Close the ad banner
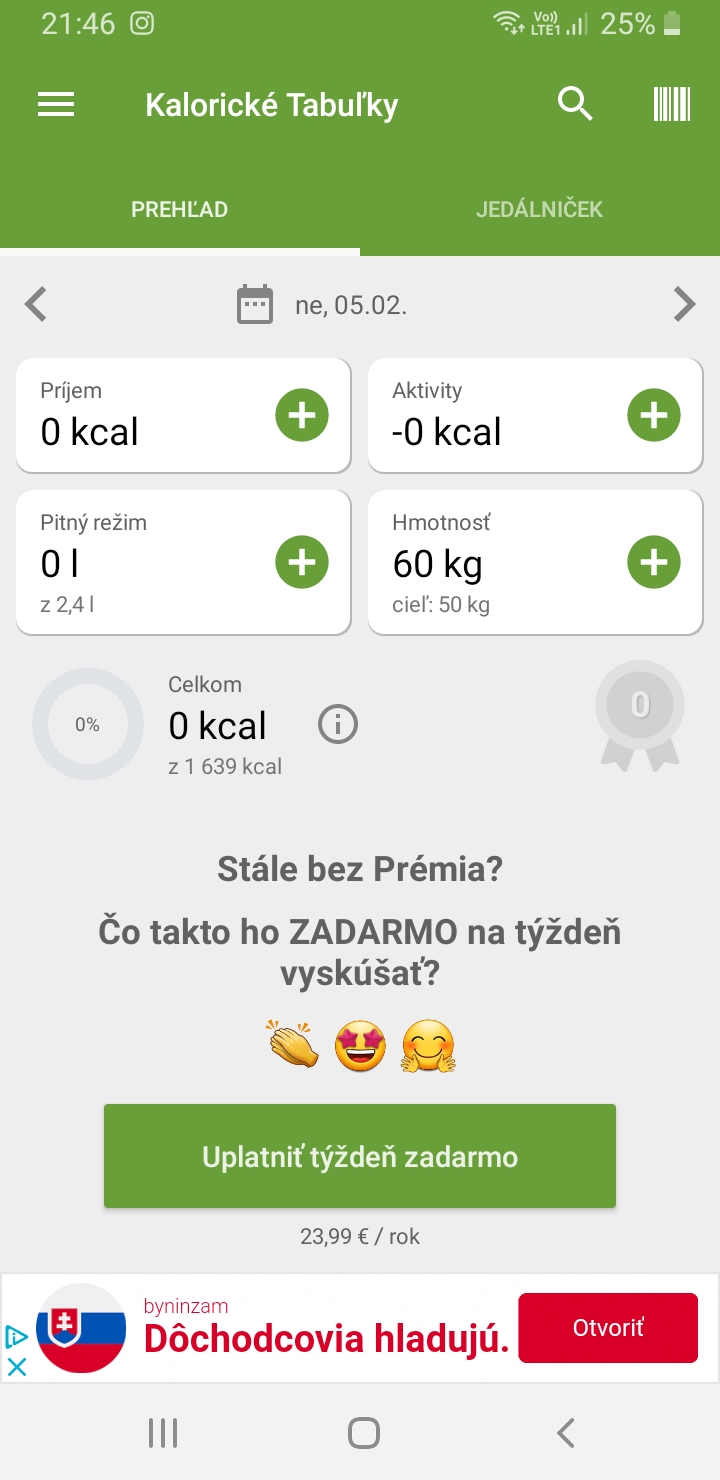Screen dimensions: 720x1480 [x=17, y=1366]
